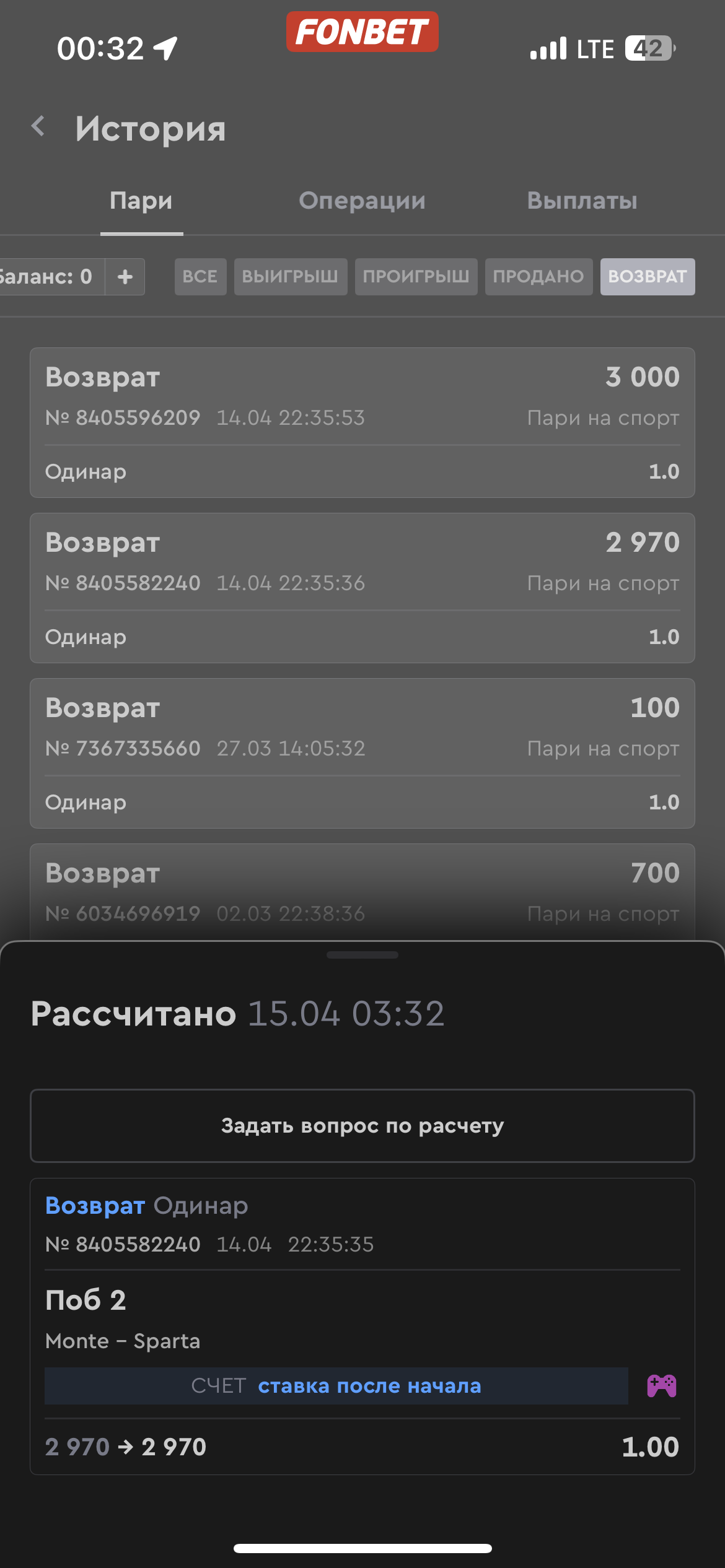Tap the plus button to top up the balance
Viewport: 725px width, 1568px height.
pos(125,277)
